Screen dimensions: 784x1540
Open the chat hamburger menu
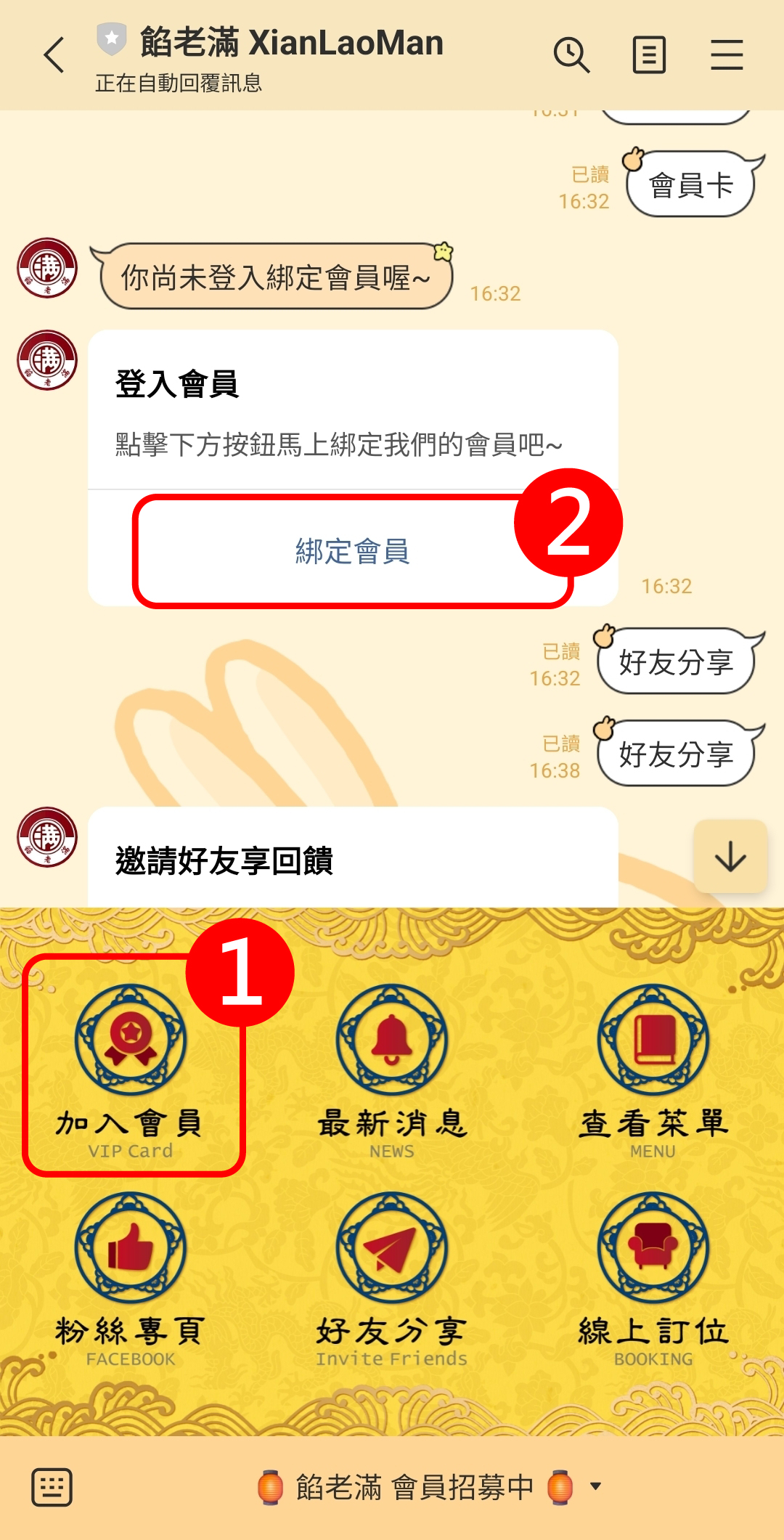727,55
